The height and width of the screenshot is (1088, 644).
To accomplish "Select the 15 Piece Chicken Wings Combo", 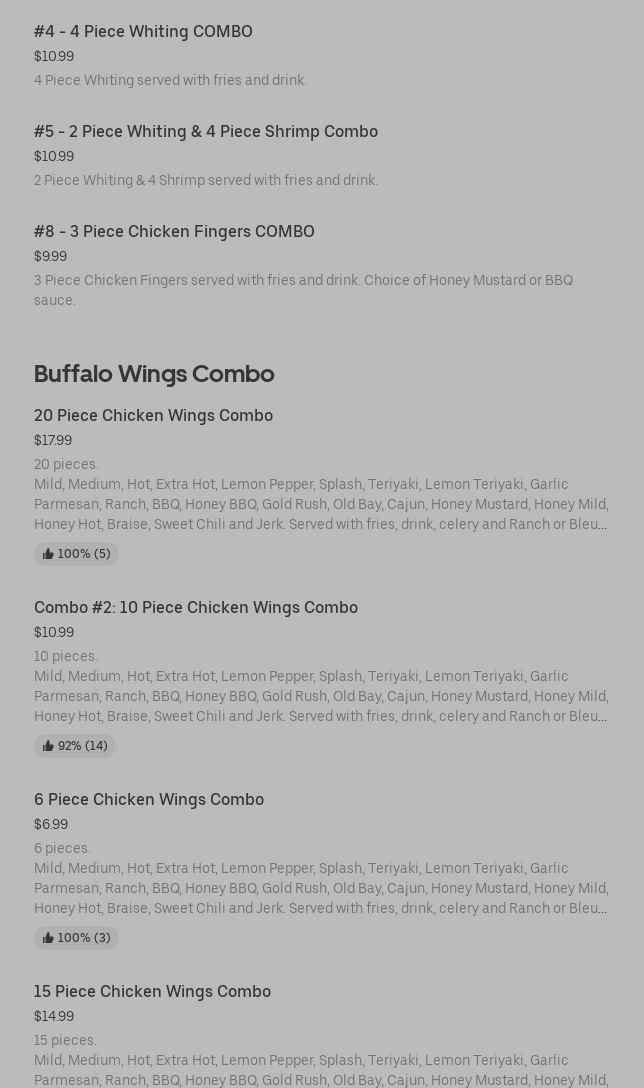I will (x=152, y=991).
